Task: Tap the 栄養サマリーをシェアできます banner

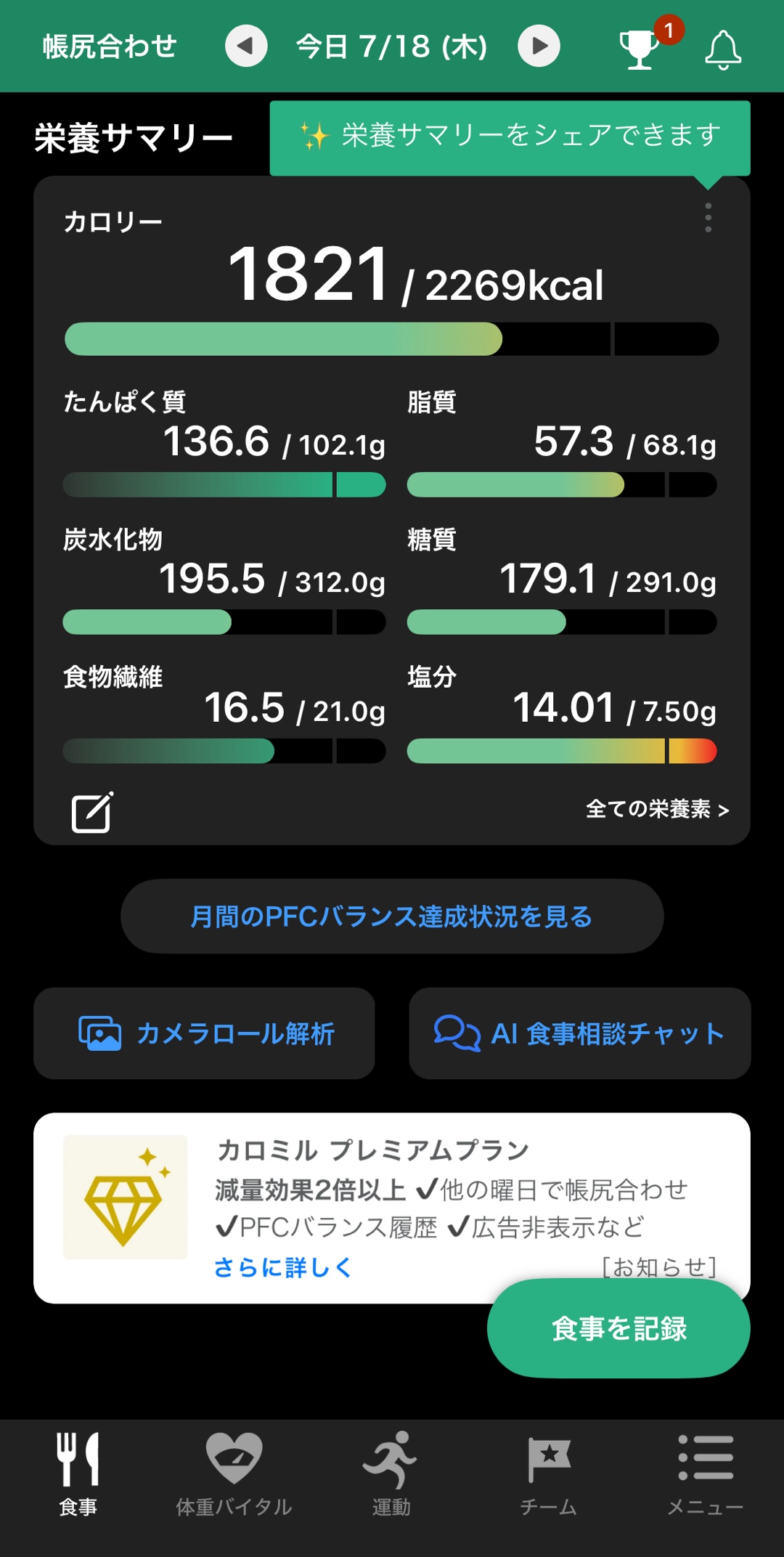Action: (x=510, y=138)
